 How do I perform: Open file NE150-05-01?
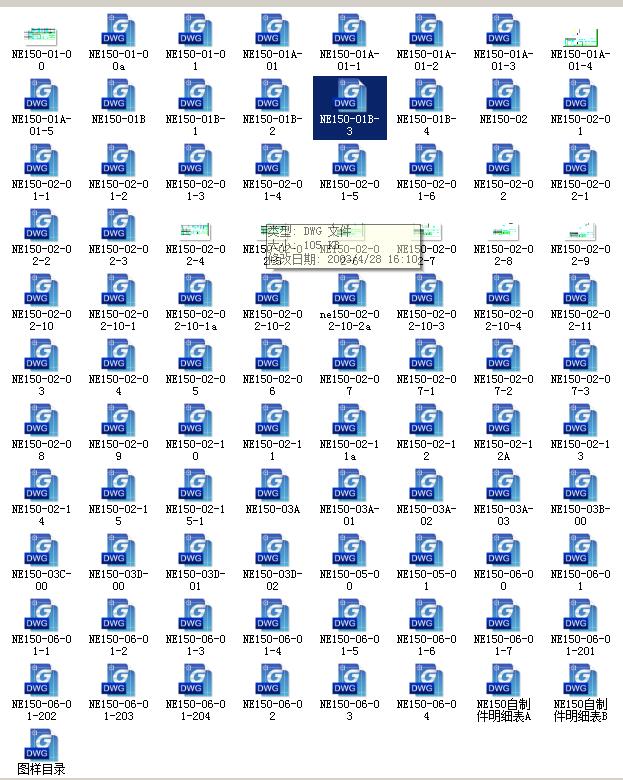point(426,552)
